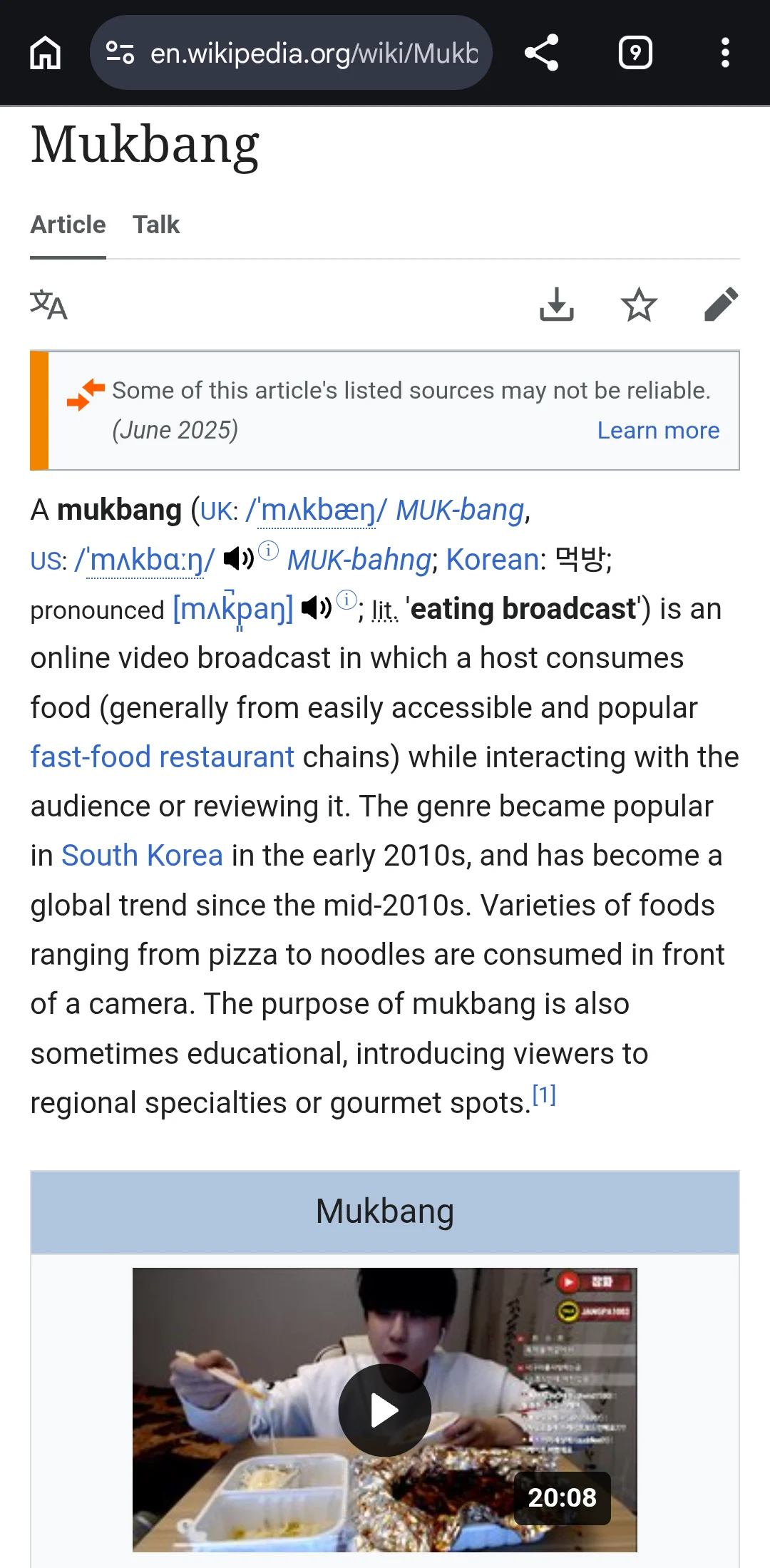Open Learn more about unreliable sources
This screenshot has width=770, height=1568.
tap(657, 431)
